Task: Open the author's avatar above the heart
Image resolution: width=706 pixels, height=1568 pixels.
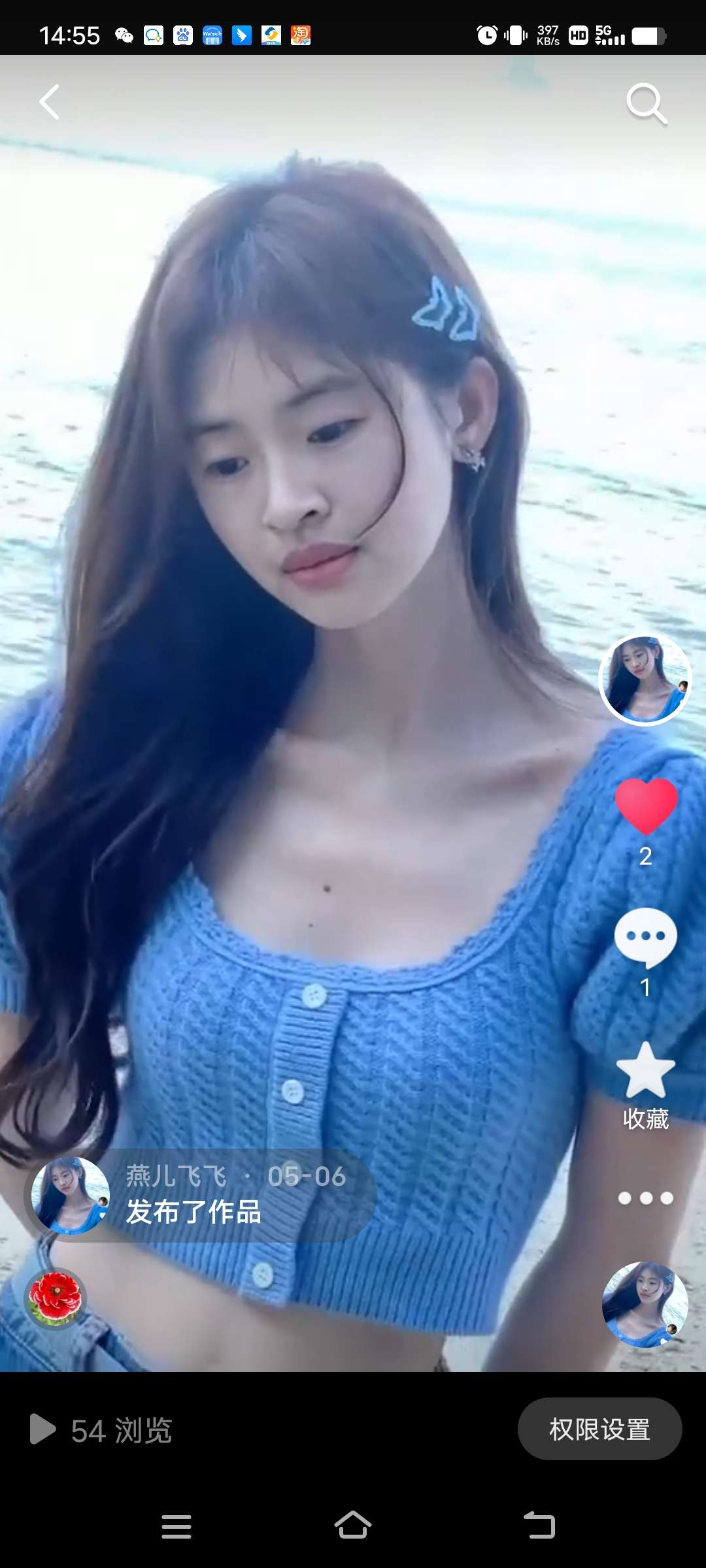Action: (x=645, y=679)
